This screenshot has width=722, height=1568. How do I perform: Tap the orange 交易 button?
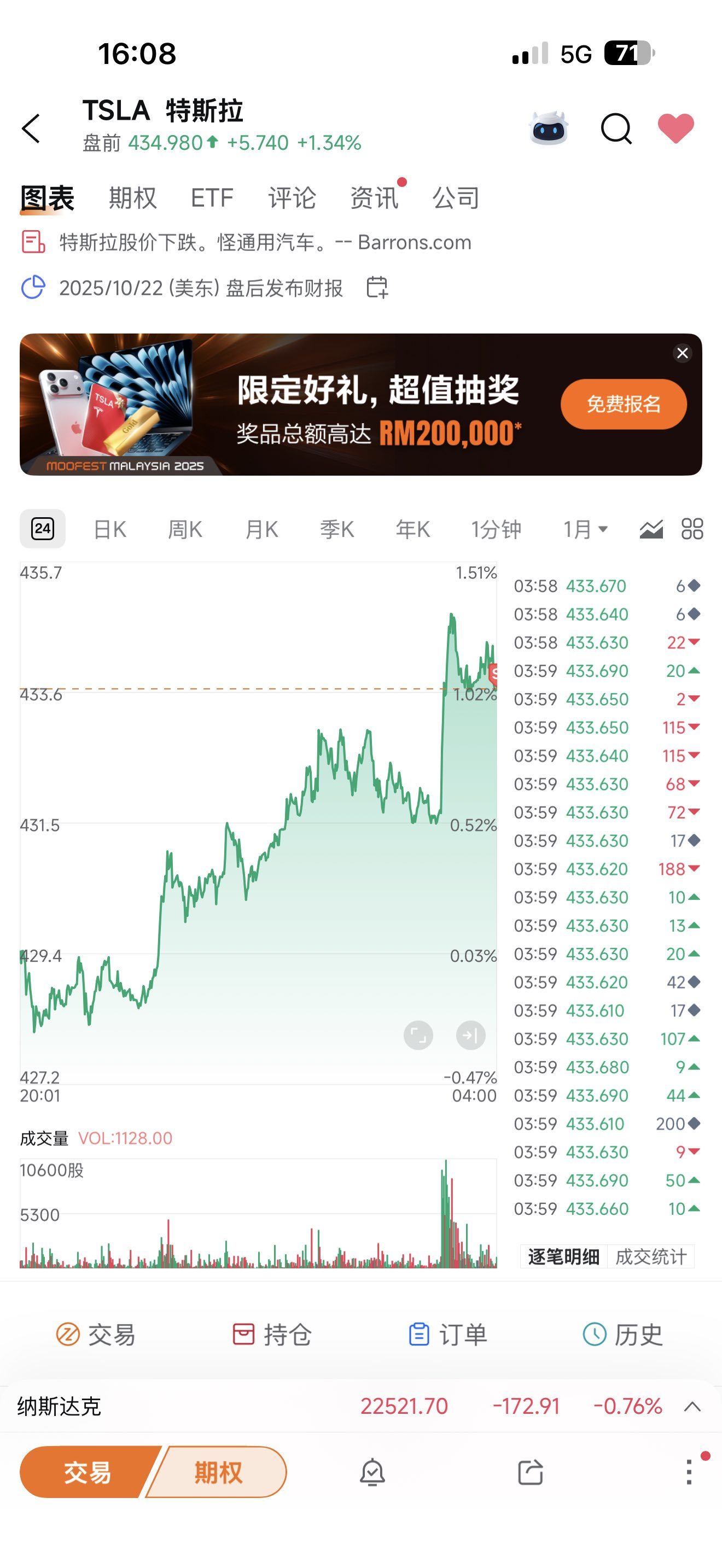tap(88, 1472)
